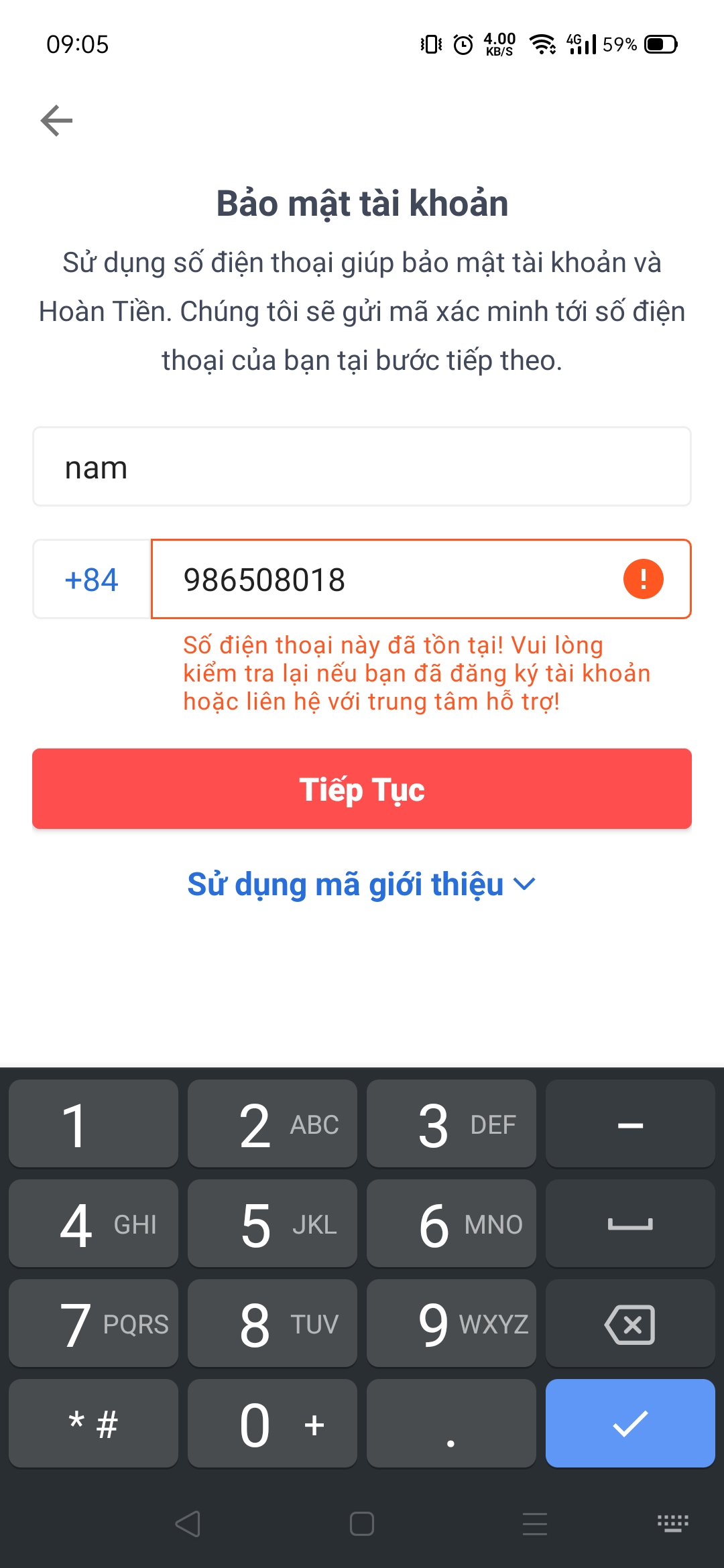Hide the keyboard with the keyboard icon

(x=672, y=1523)
